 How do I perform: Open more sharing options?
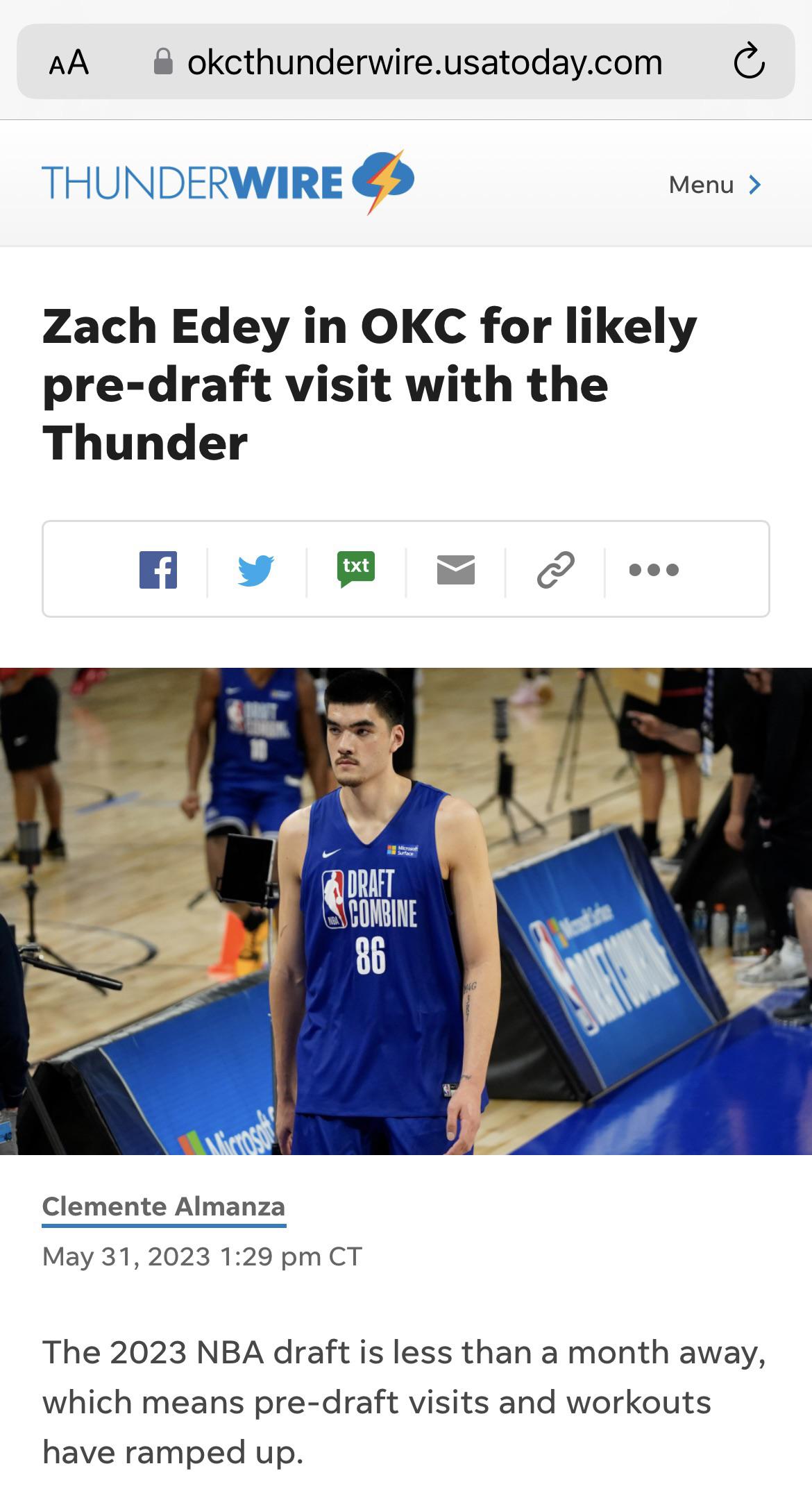pyautogui.click(x=653, y=570)
